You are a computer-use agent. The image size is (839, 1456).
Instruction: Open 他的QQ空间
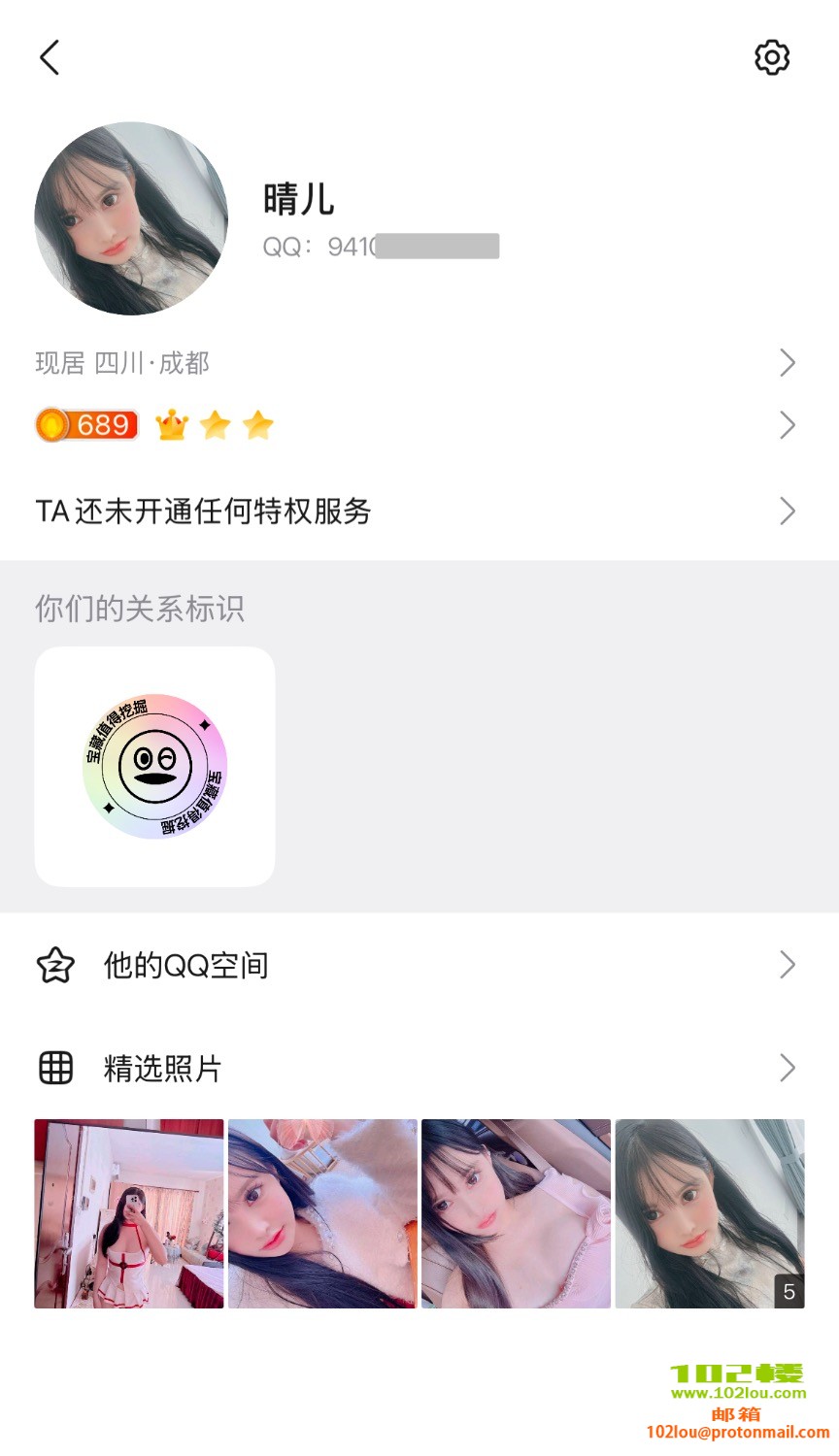[418, 965]
